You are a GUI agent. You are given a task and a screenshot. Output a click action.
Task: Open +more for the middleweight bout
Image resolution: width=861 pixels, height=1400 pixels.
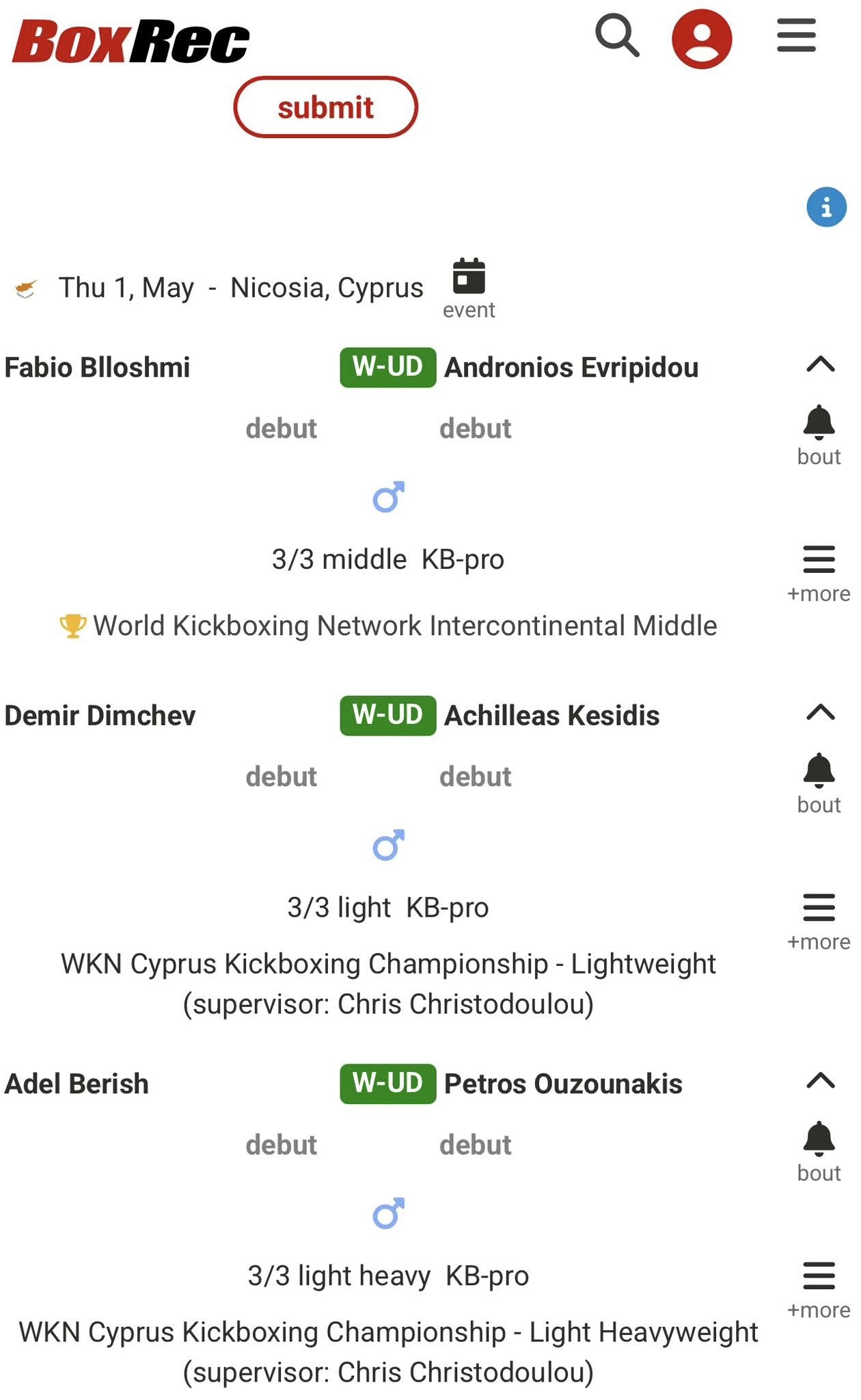819,574
